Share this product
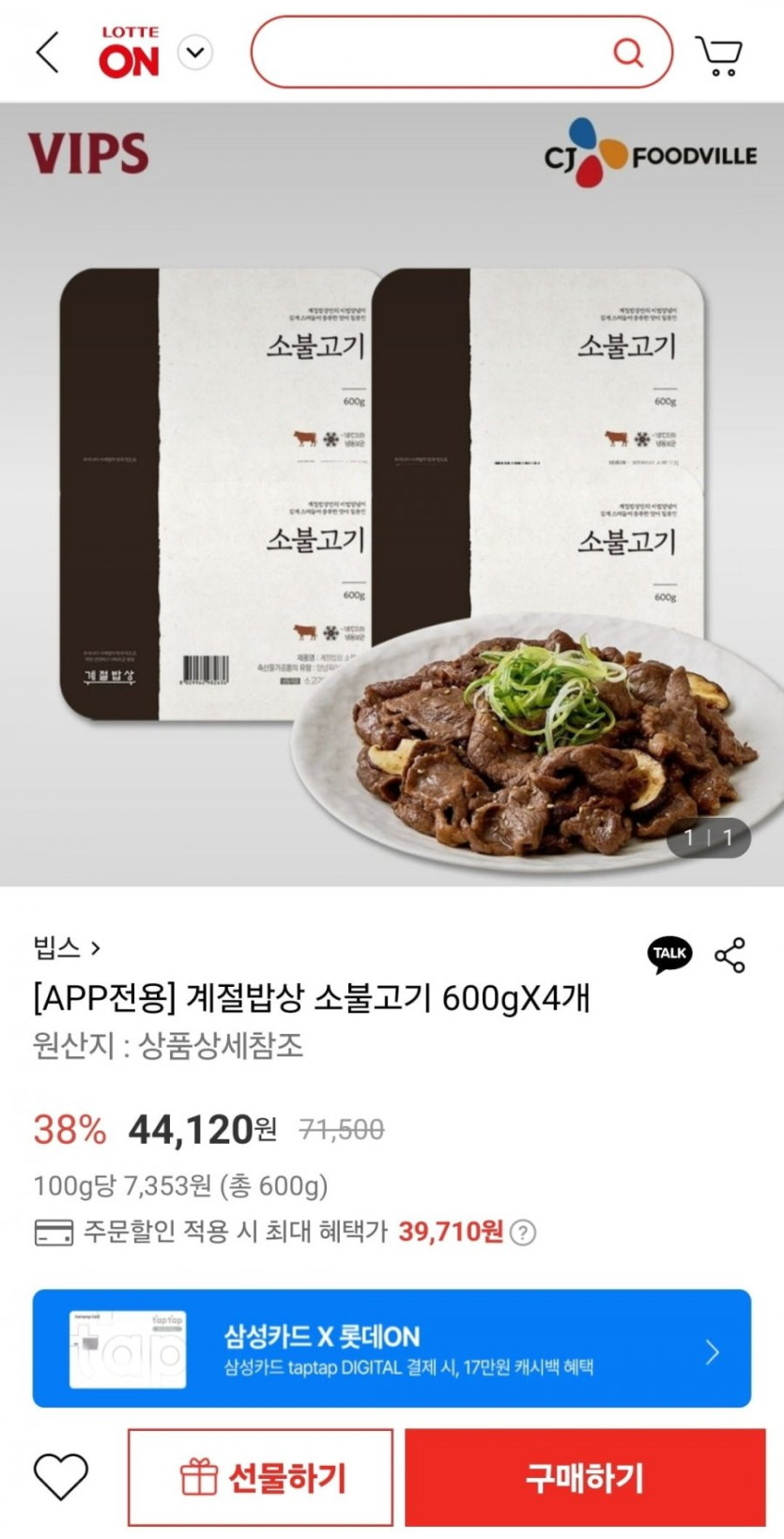Viewport: 784px width, 1539px height. (730, 954)
